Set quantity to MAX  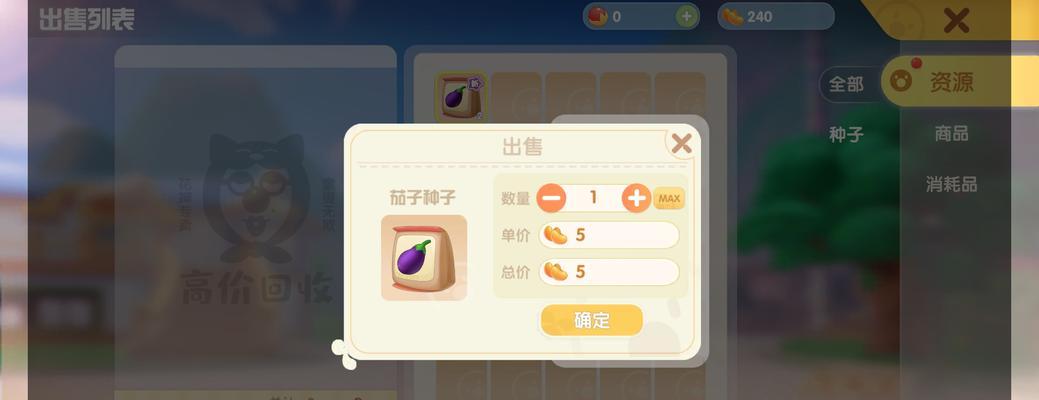[x=669, y=198]
